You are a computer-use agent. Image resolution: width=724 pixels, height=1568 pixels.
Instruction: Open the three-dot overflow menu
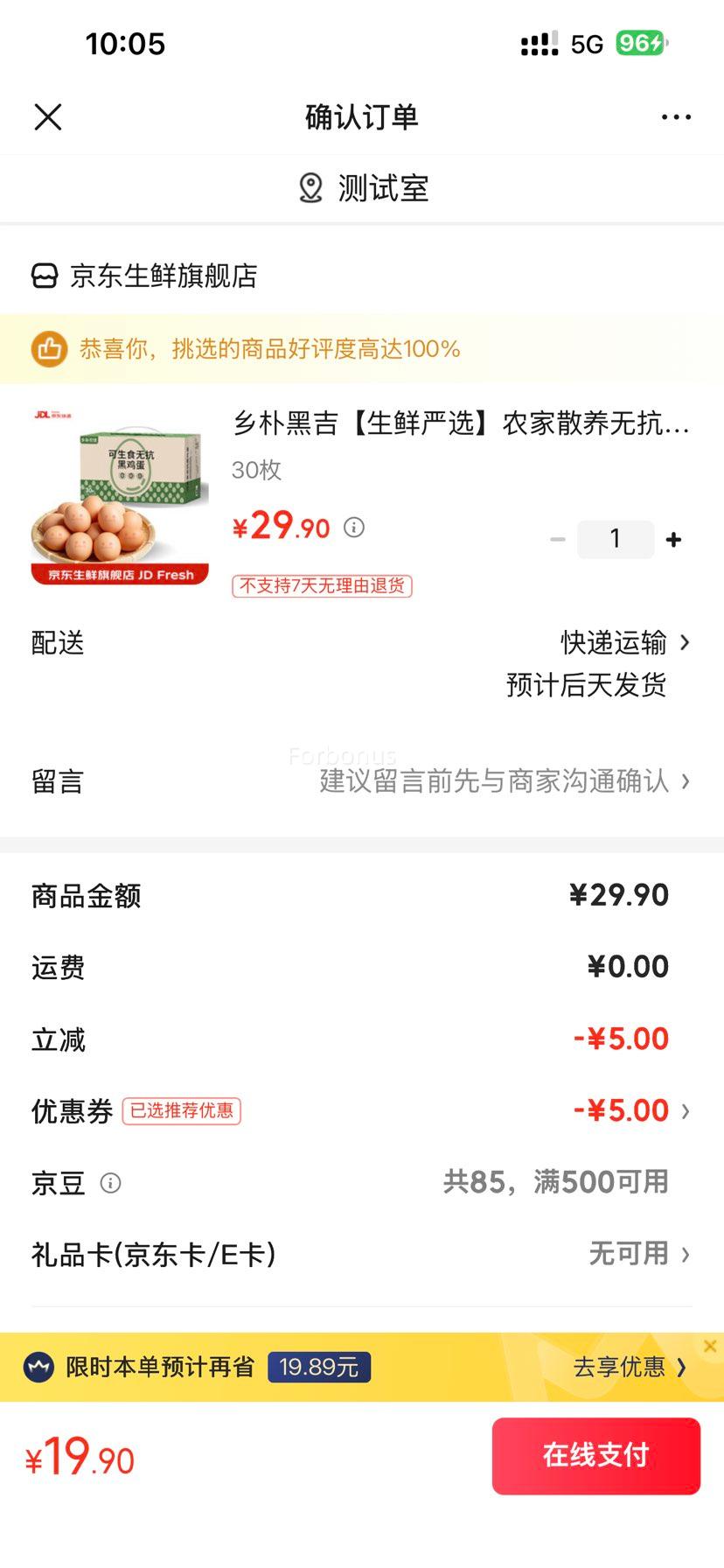pos(676,117)
